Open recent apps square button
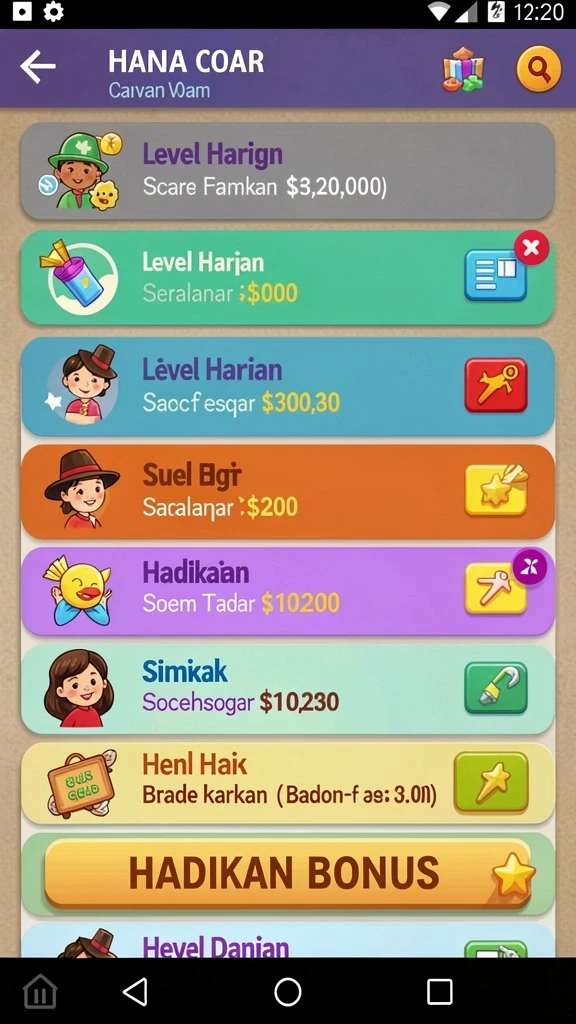576x1024 pixels. [x=440, y=992]
